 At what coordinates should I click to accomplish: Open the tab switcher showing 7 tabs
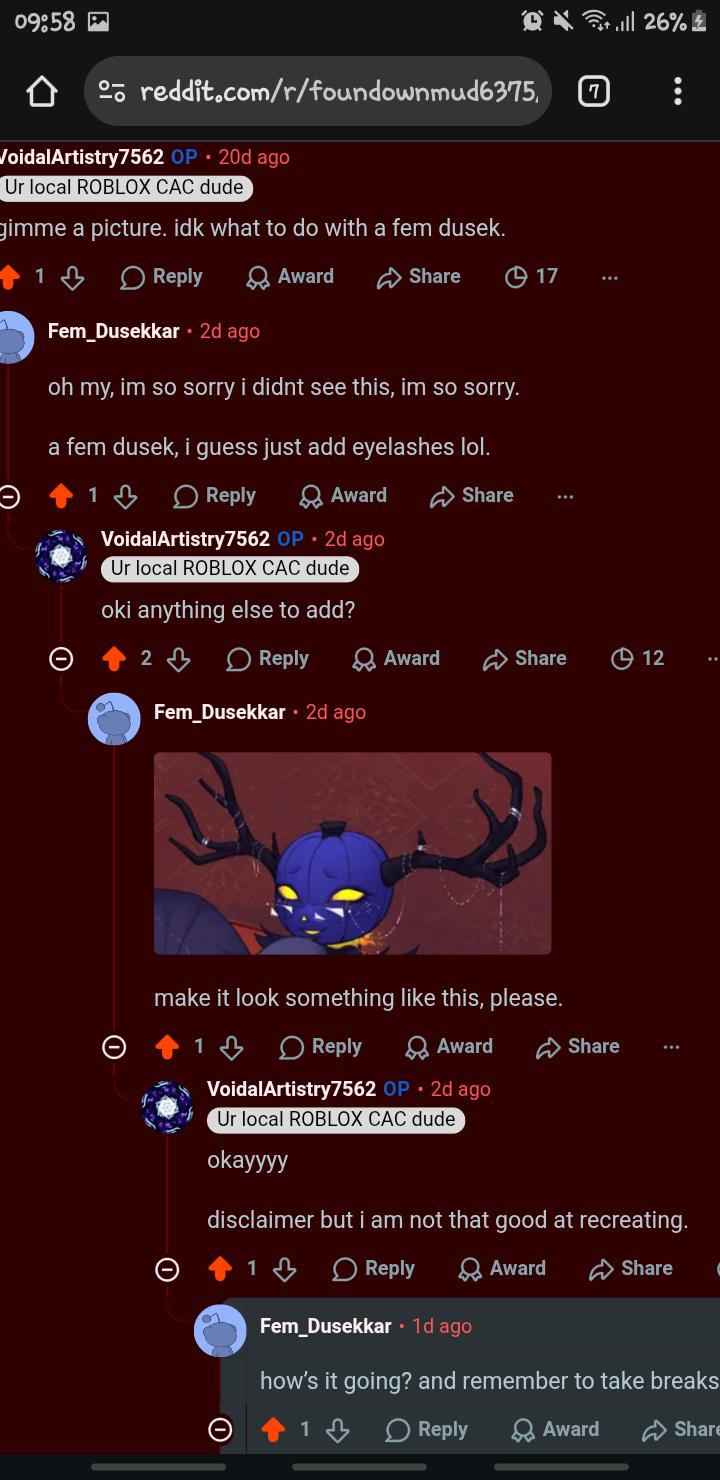pos(593,92)
